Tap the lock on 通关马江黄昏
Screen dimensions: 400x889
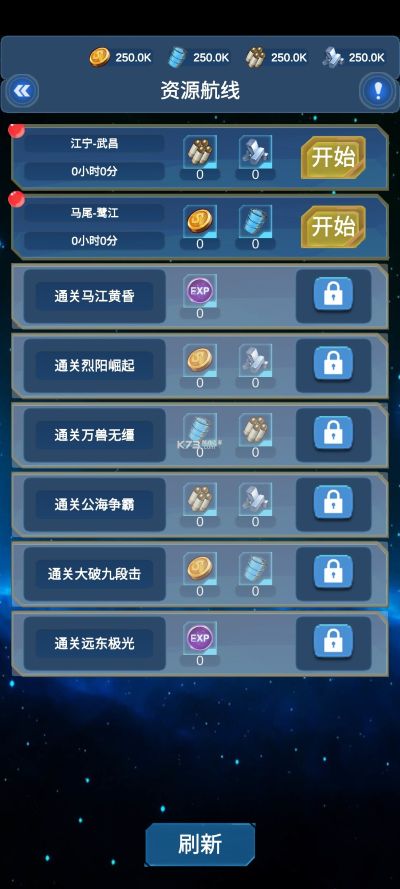click(333, 296)
